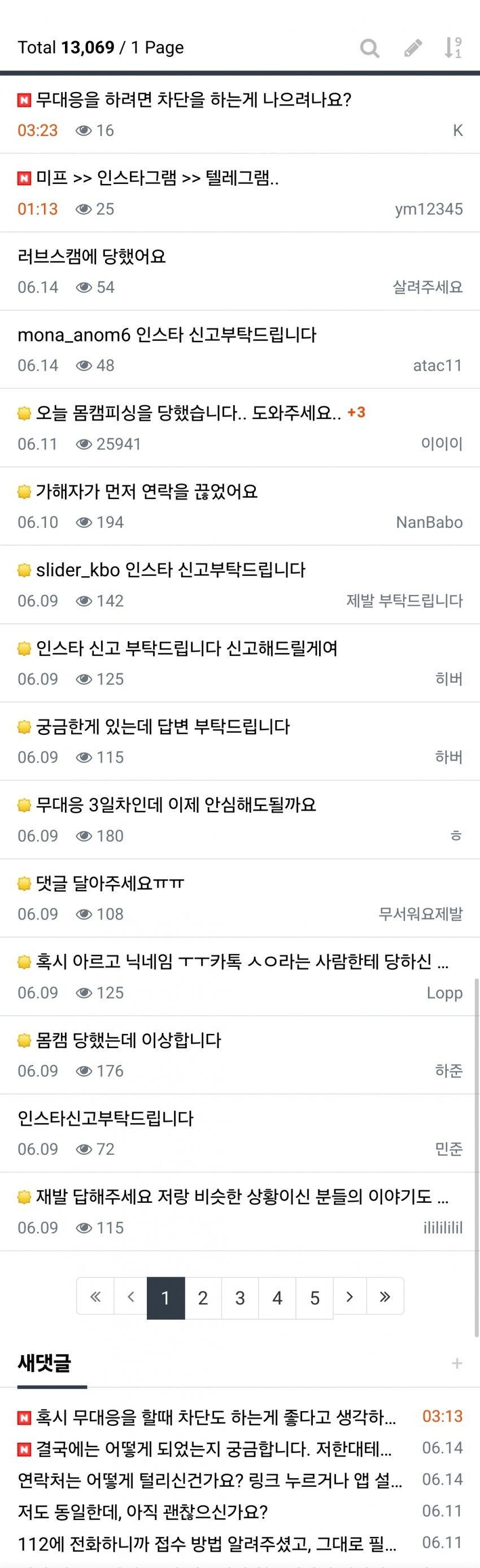Open post '무대응 3일차인데 이제 안심해도될까요'
The height and width of the screenshot is (1568, 480).
click(176, 805)
